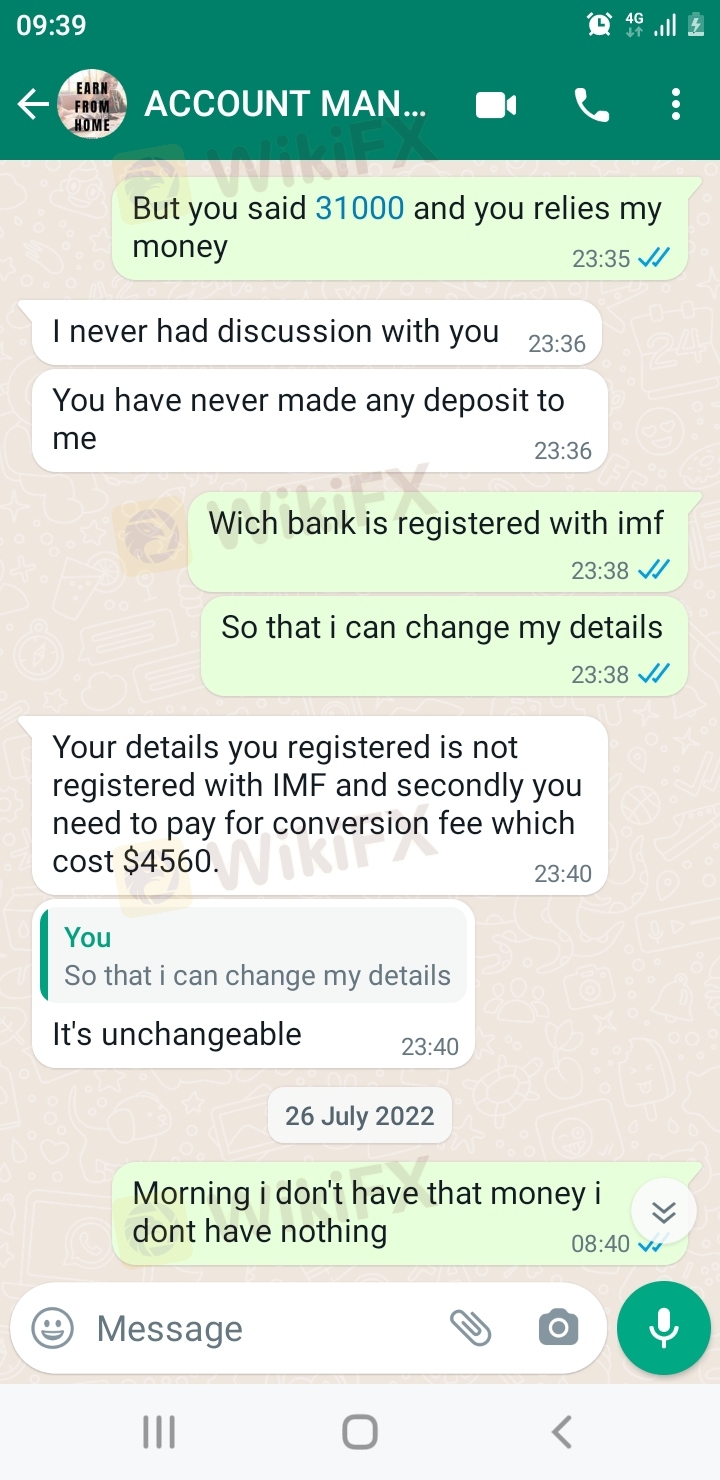The height and width of the screenshot is (1480, 720).
Task: Tap the 31000 number link
Action: tap(360, 208)
